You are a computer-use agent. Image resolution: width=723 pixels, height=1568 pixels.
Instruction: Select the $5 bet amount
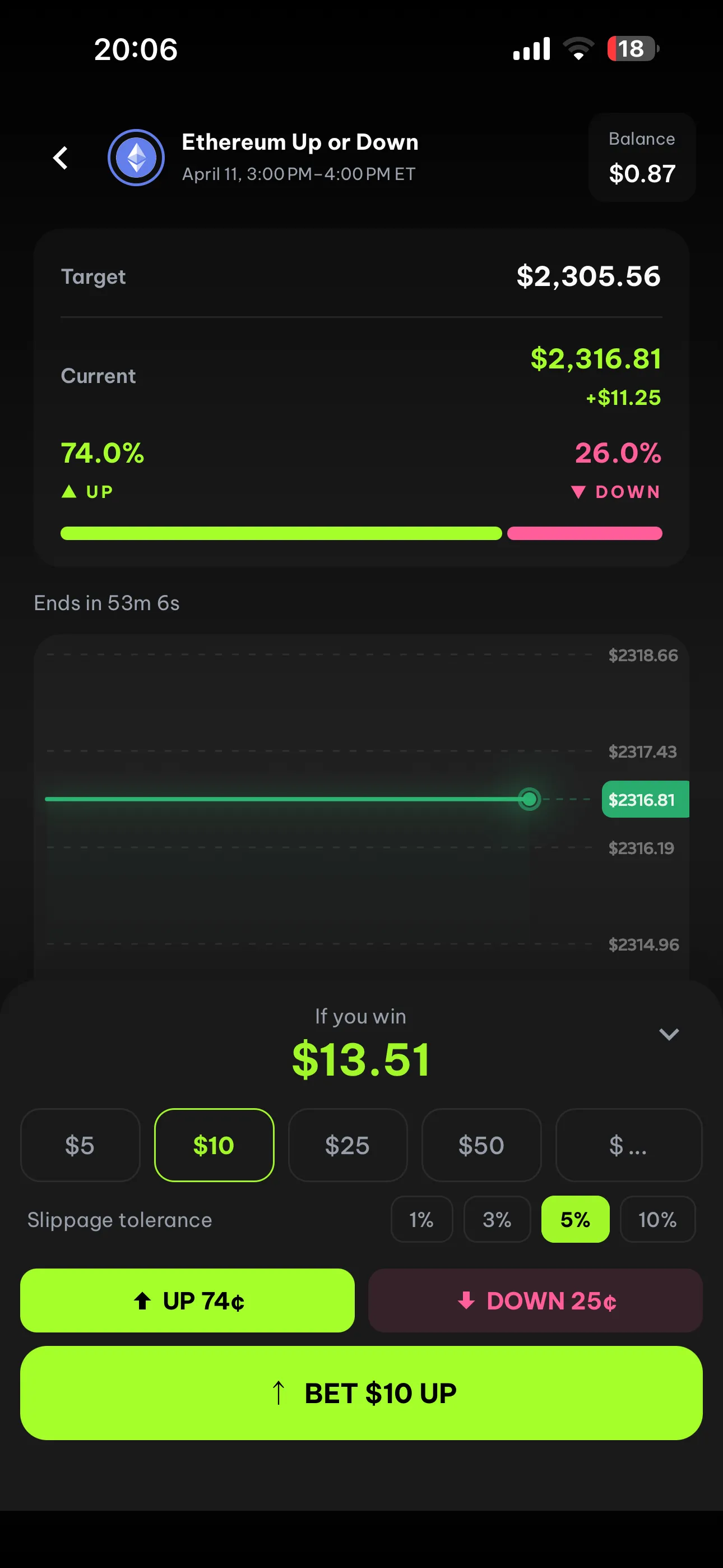[x=80, y=1145]
